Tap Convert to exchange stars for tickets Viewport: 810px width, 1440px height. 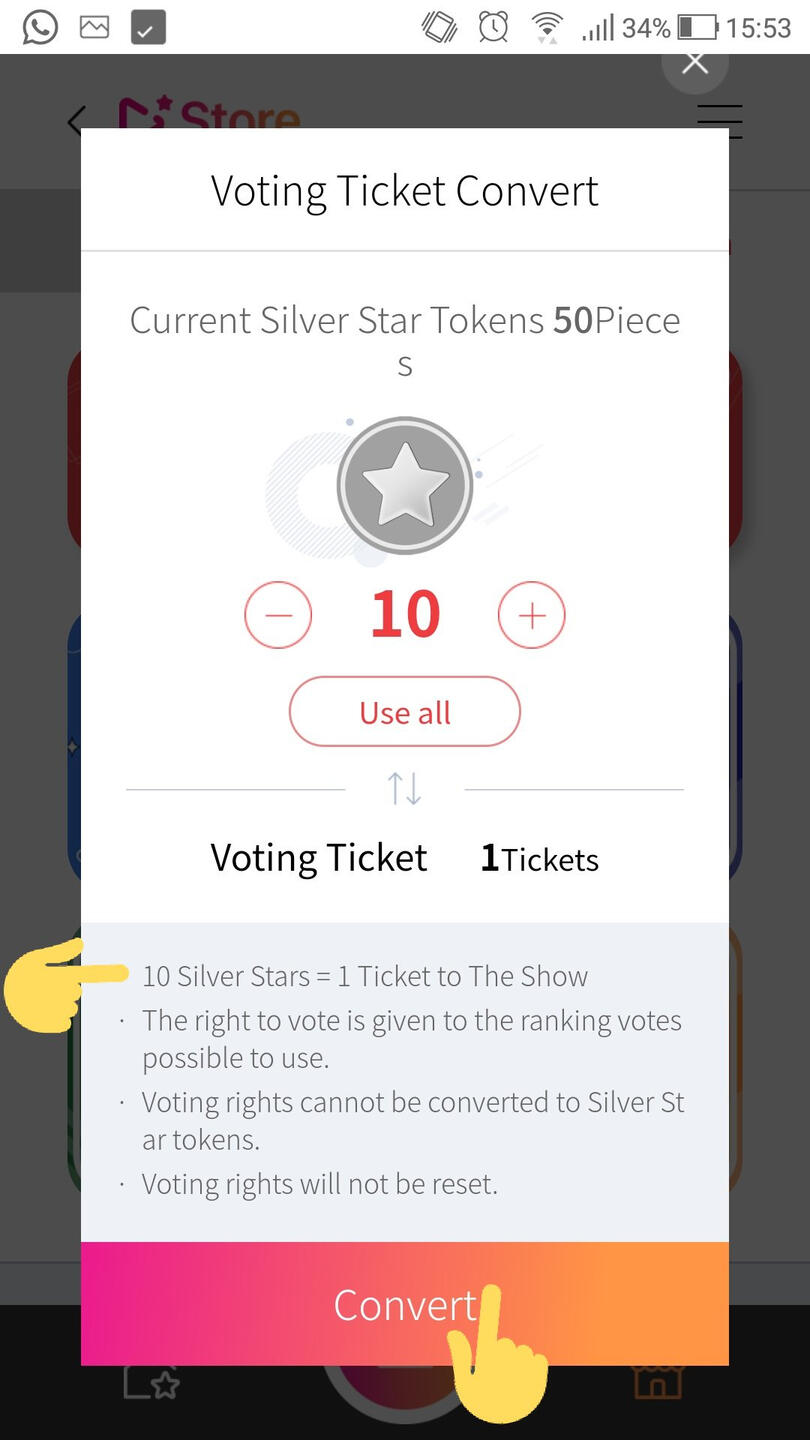point(404,1303)
